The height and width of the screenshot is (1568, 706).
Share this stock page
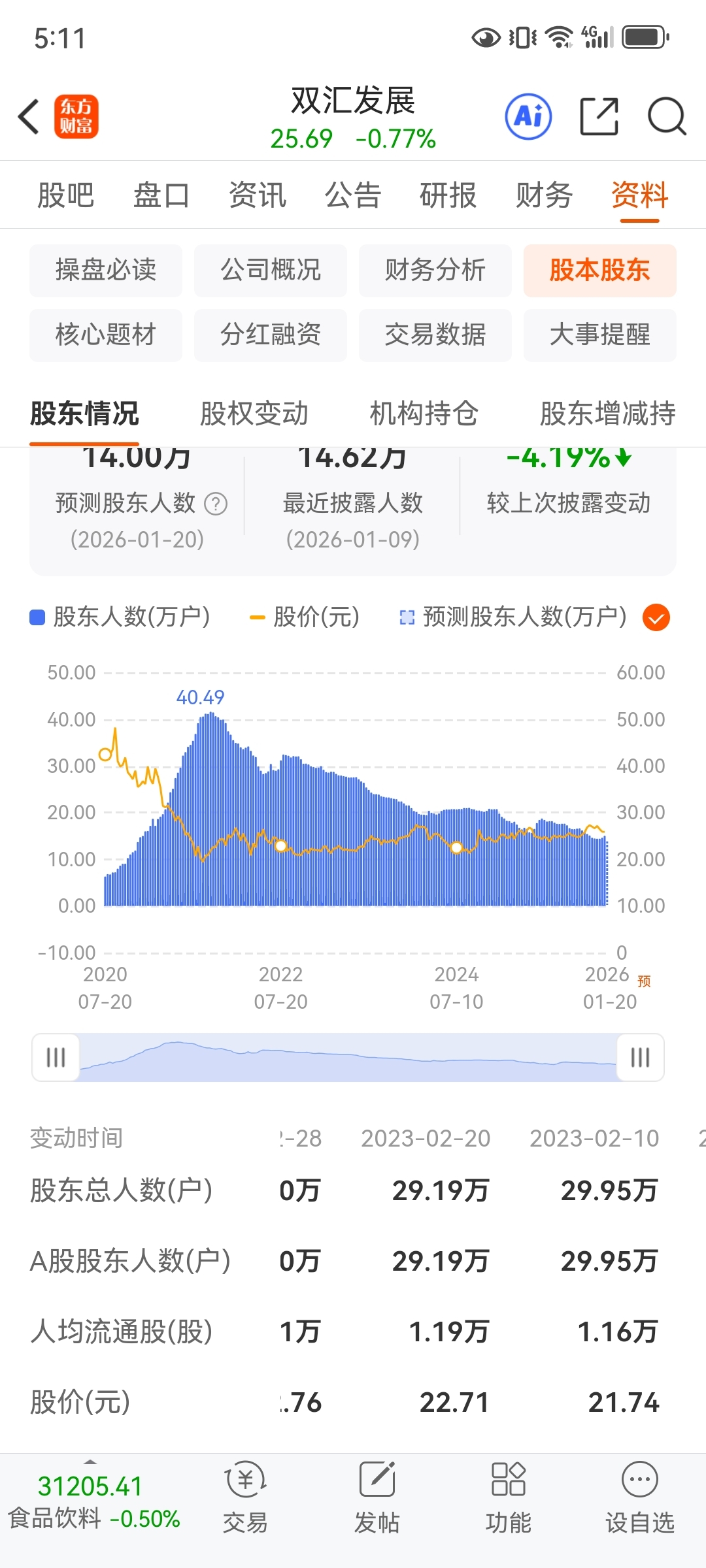click(599, 118)
